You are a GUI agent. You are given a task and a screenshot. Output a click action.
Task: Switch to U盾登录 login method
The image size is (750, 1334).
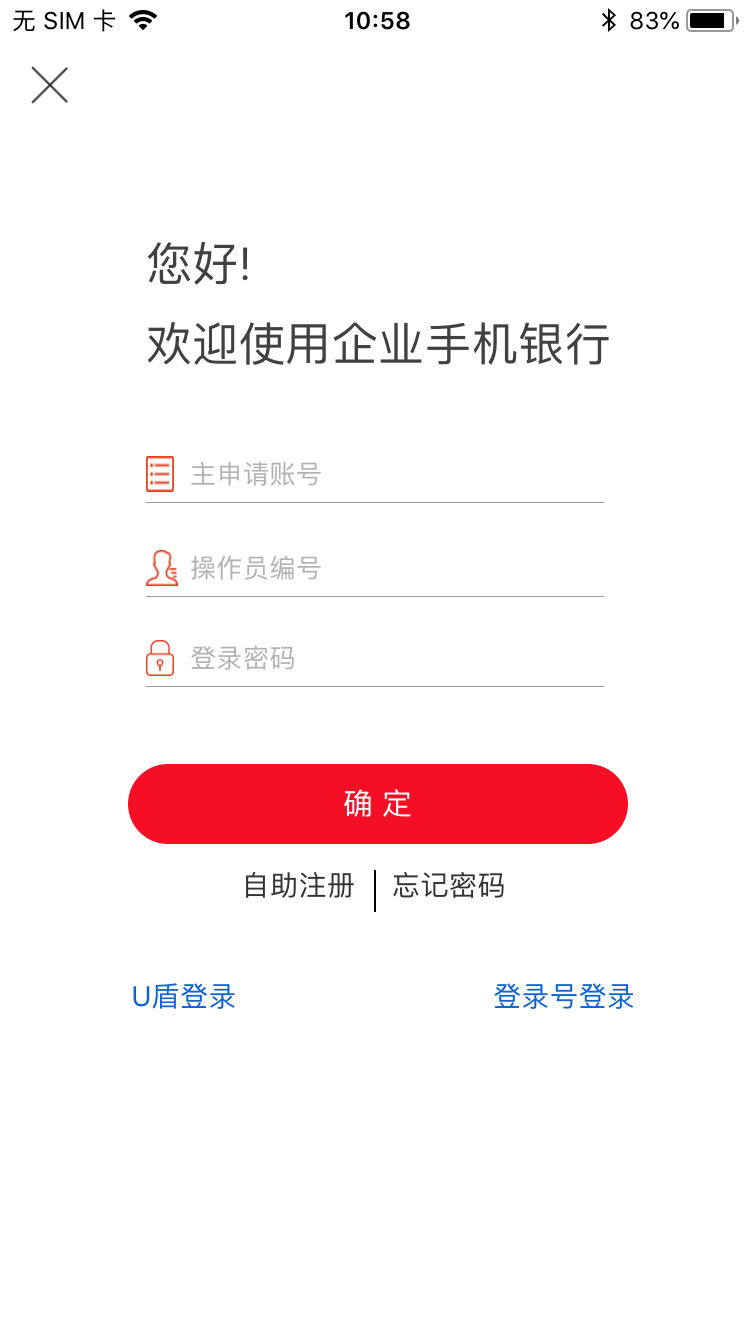[x=184, y=997]
